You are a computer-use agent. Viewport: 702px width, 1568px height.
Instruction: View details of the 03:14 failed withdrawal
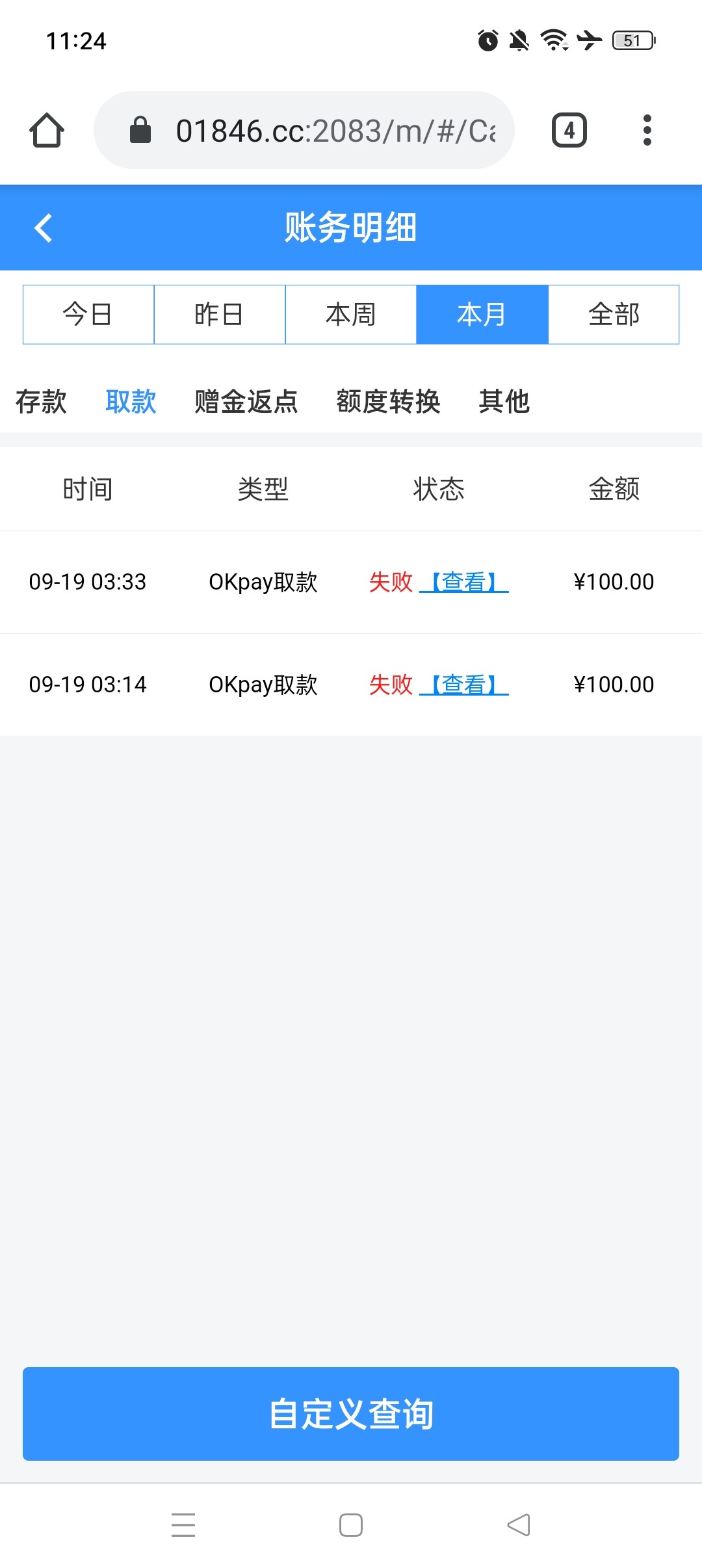click(x=464, y=685)
